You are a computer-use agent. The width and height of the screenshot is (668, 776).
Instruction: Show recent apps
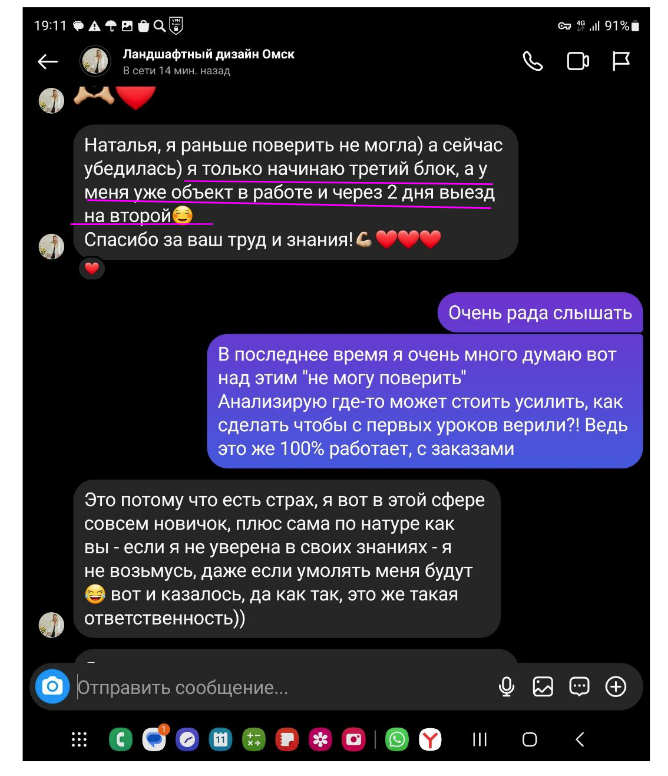(480, 740)
